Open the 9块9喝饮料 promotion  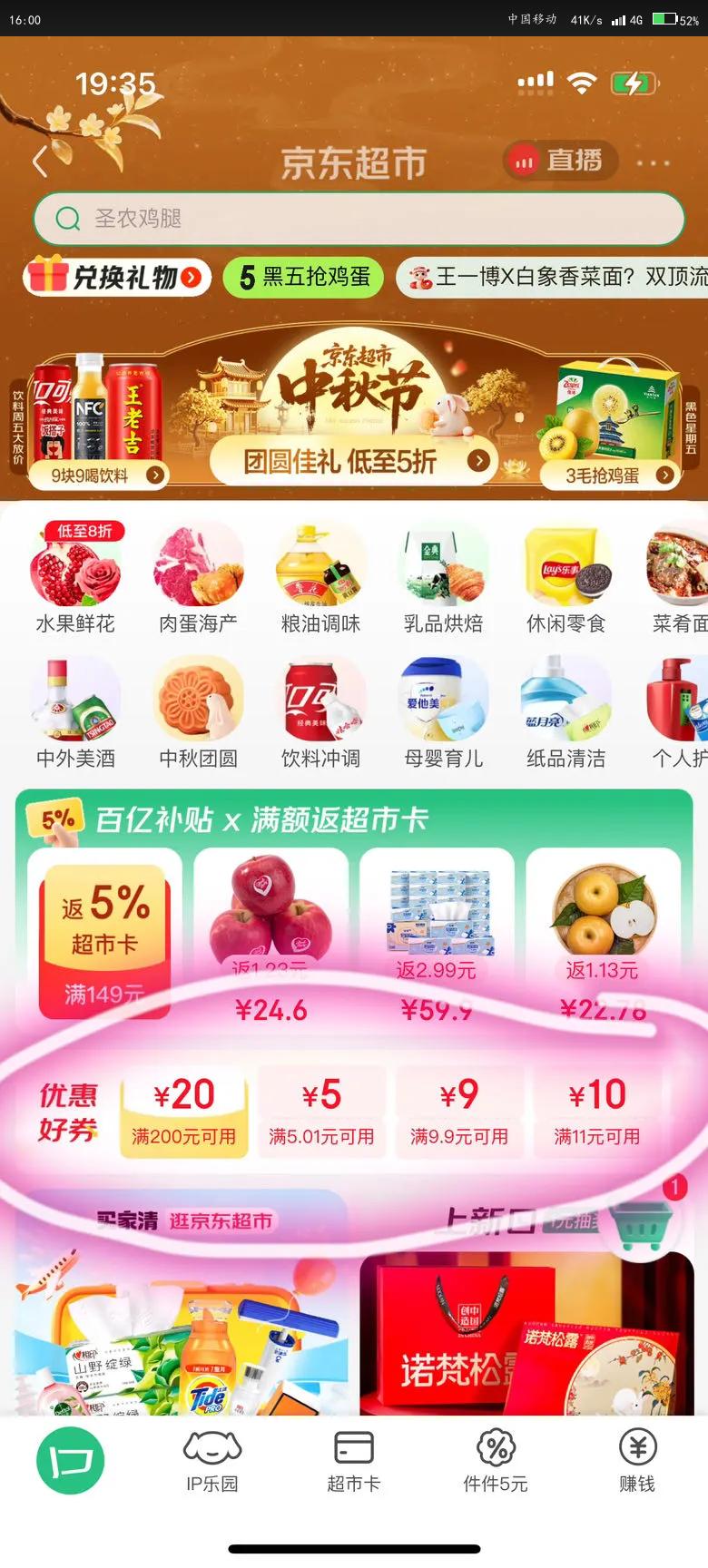(96, 474)
